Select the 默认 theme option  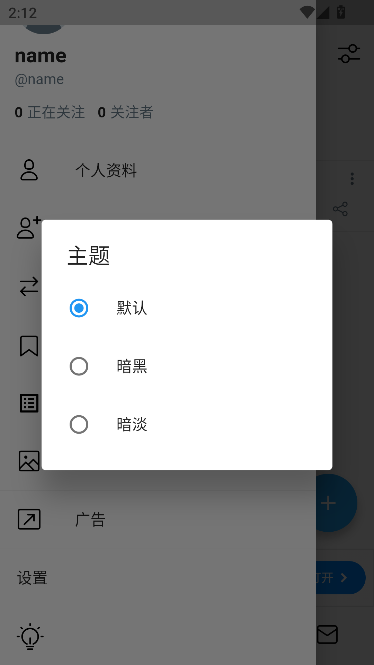point(187,308)
